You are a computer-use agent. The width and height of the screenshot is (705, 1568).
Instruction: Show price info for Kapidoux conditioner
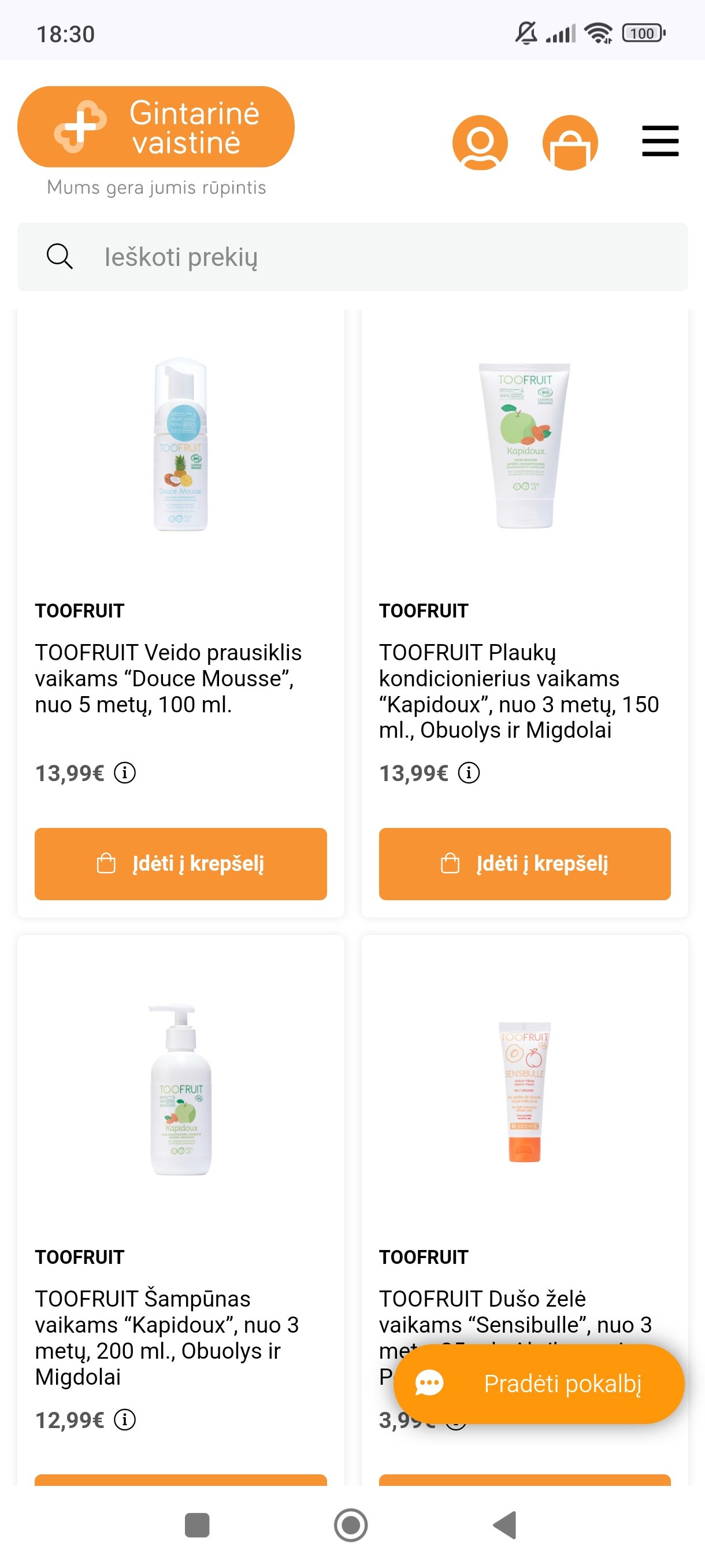[x=469, y=773]
